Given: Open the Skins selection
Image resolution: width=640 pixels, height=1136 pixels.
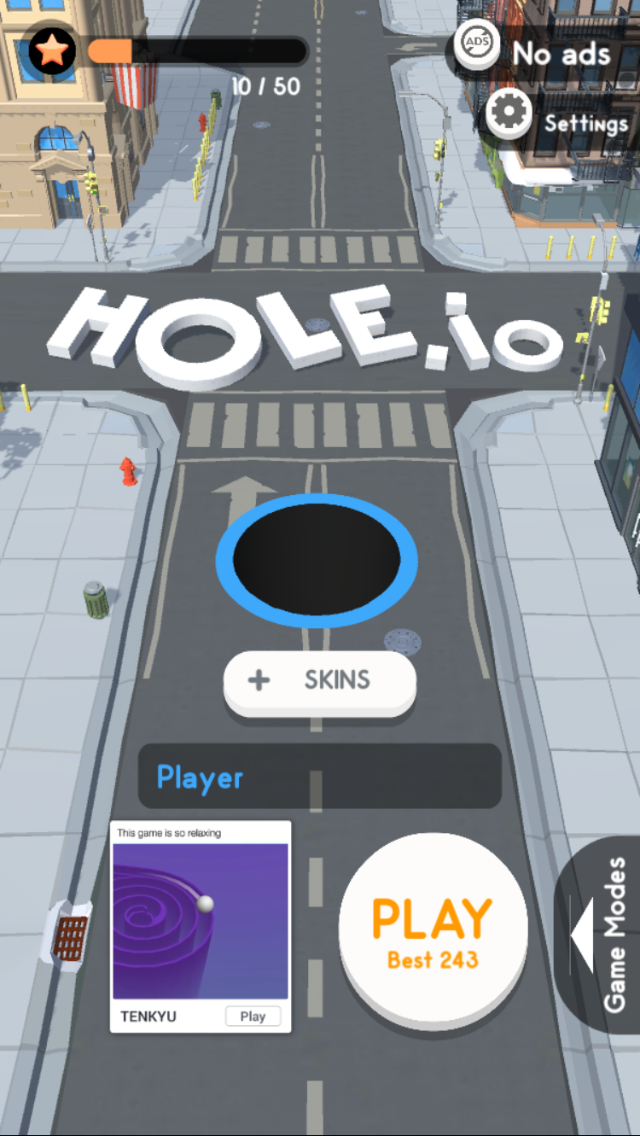Looking at the screenshot, I should pos(319,681).
